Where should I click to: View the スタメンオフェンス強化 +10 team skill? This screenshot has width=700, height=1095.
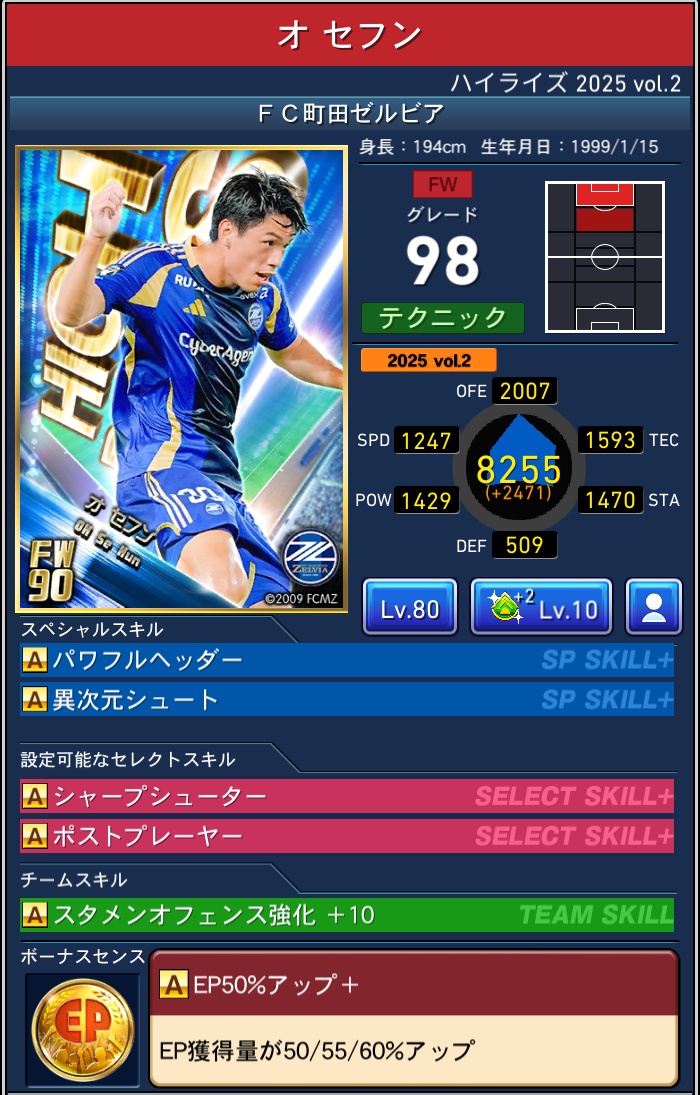346,914
